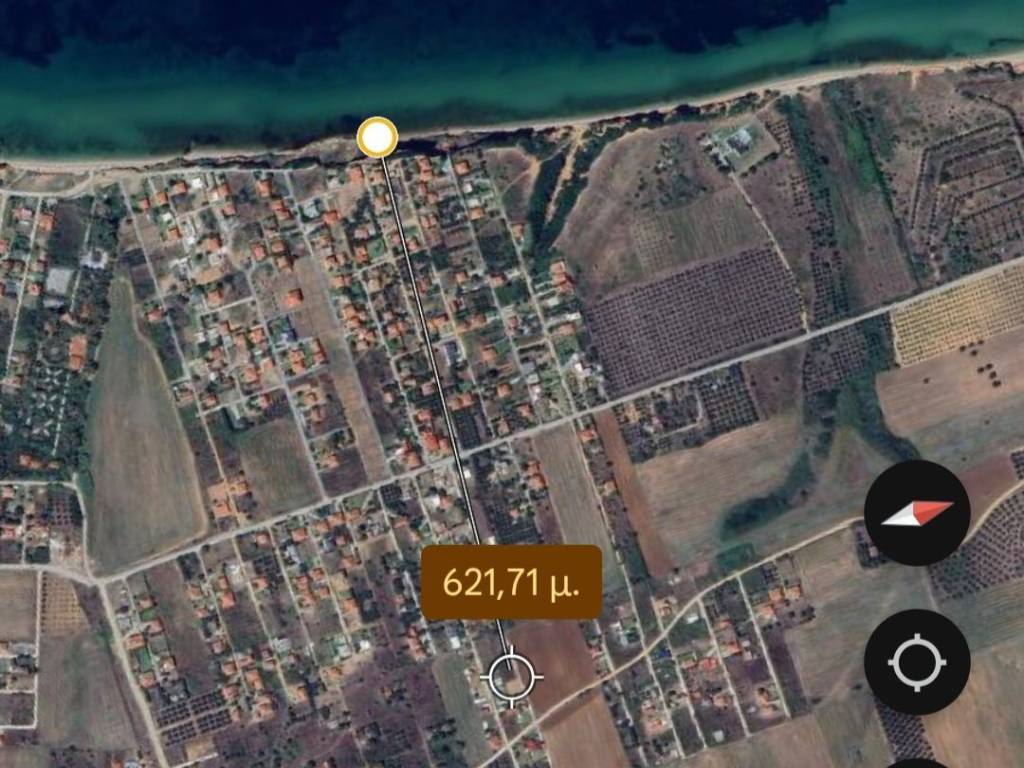Tap the compass to reset map orientation
1024x768 pixels.
[x=916, y=514]
